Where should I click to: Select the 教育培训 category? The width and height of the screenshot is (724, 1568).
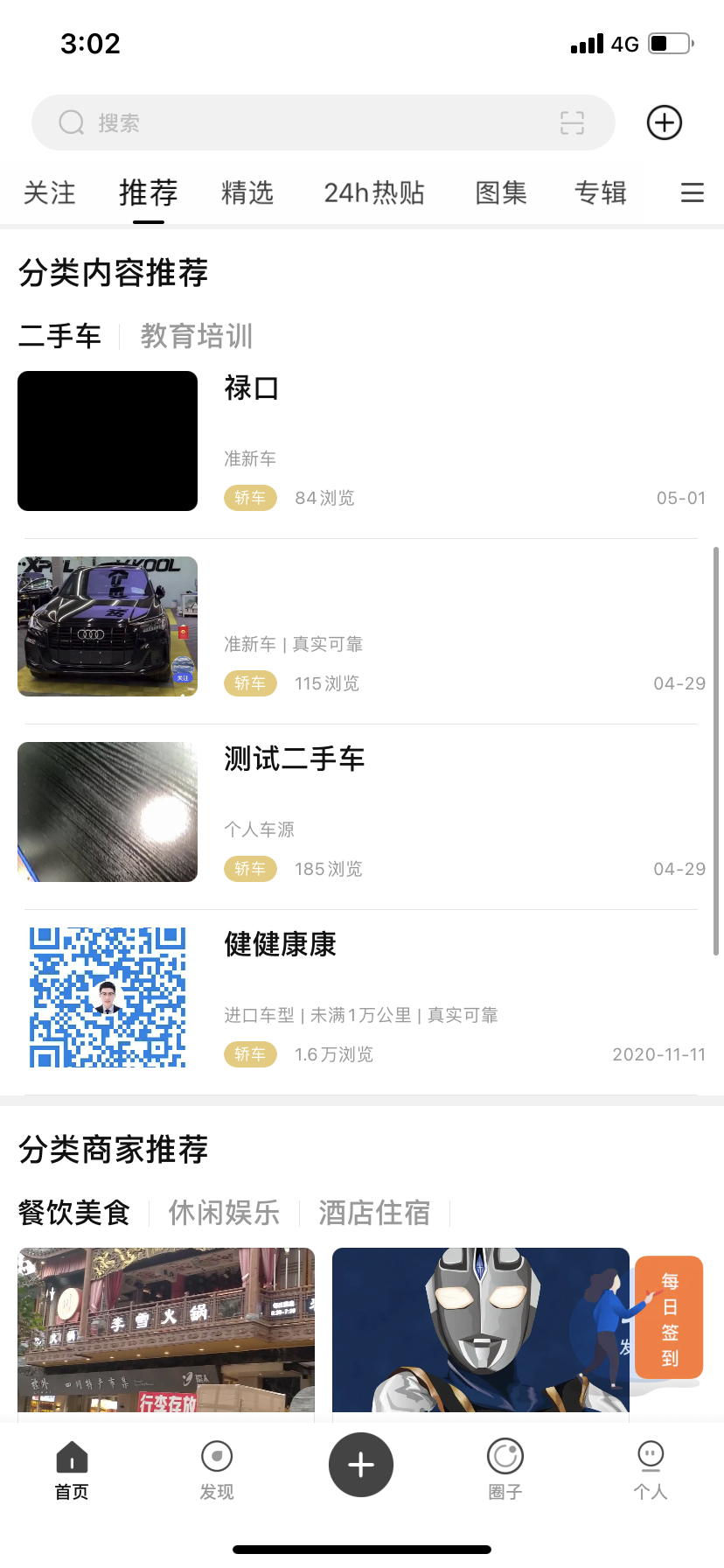point(197,336)
